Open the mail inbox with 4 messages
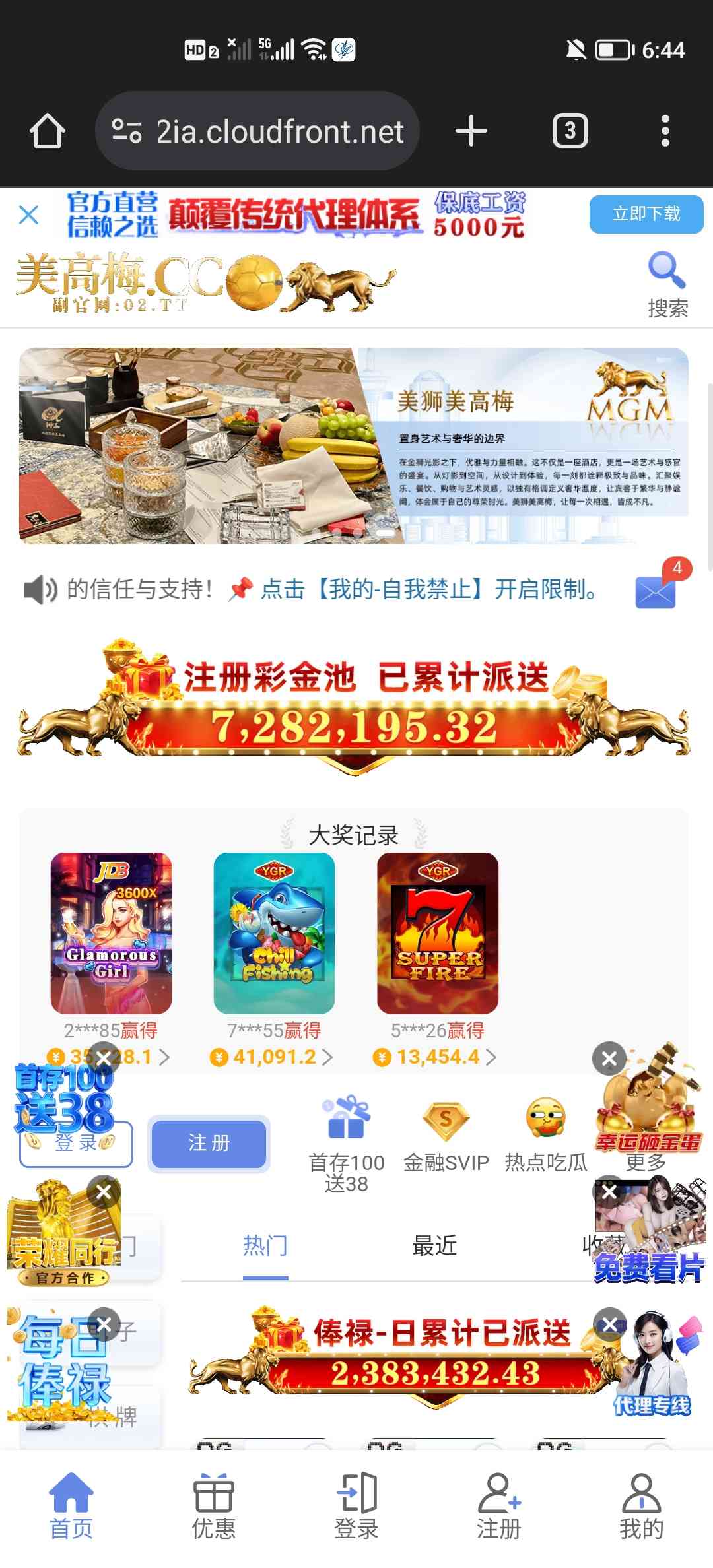The image size is (713, 1568). [x=656, y=591]
